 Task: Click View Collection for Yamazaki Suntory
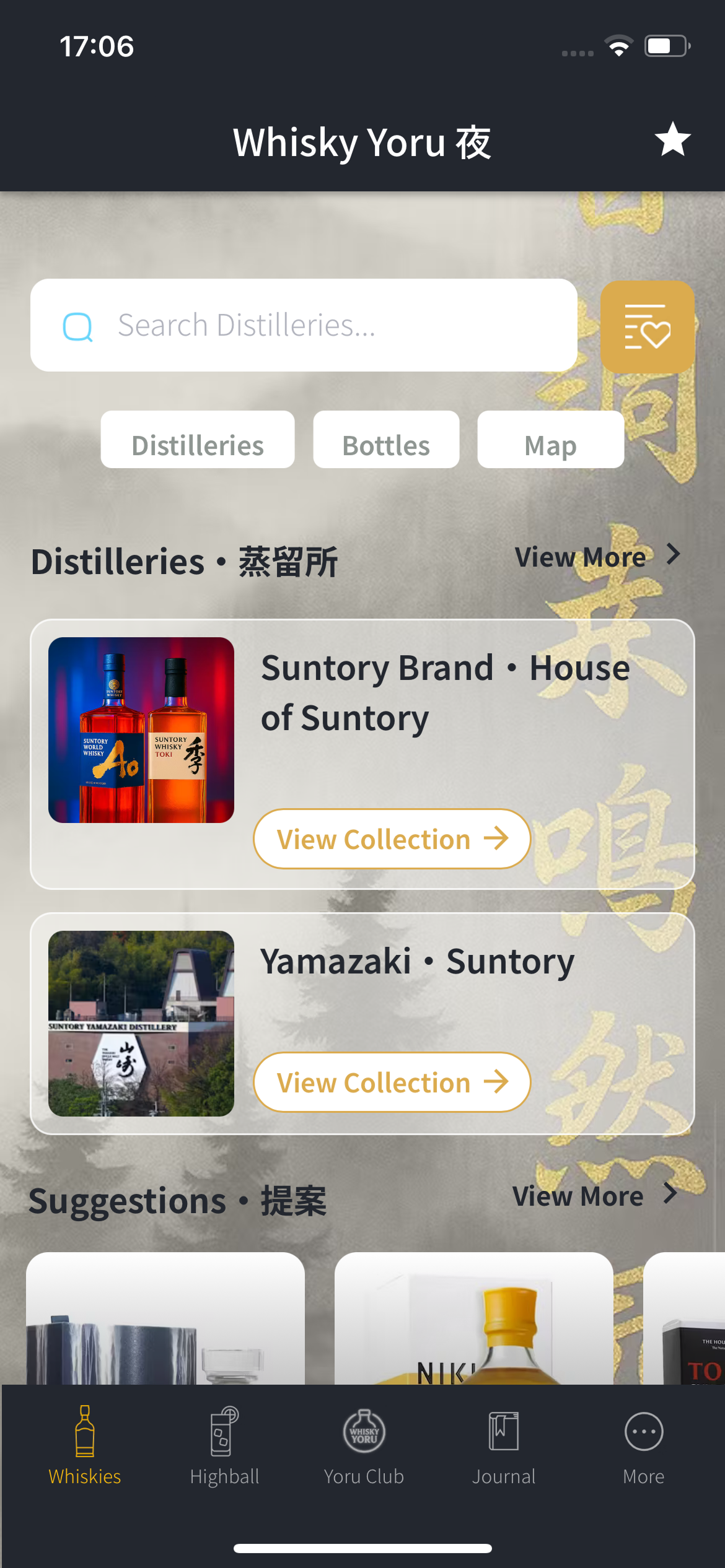[x=390, y=1082]
